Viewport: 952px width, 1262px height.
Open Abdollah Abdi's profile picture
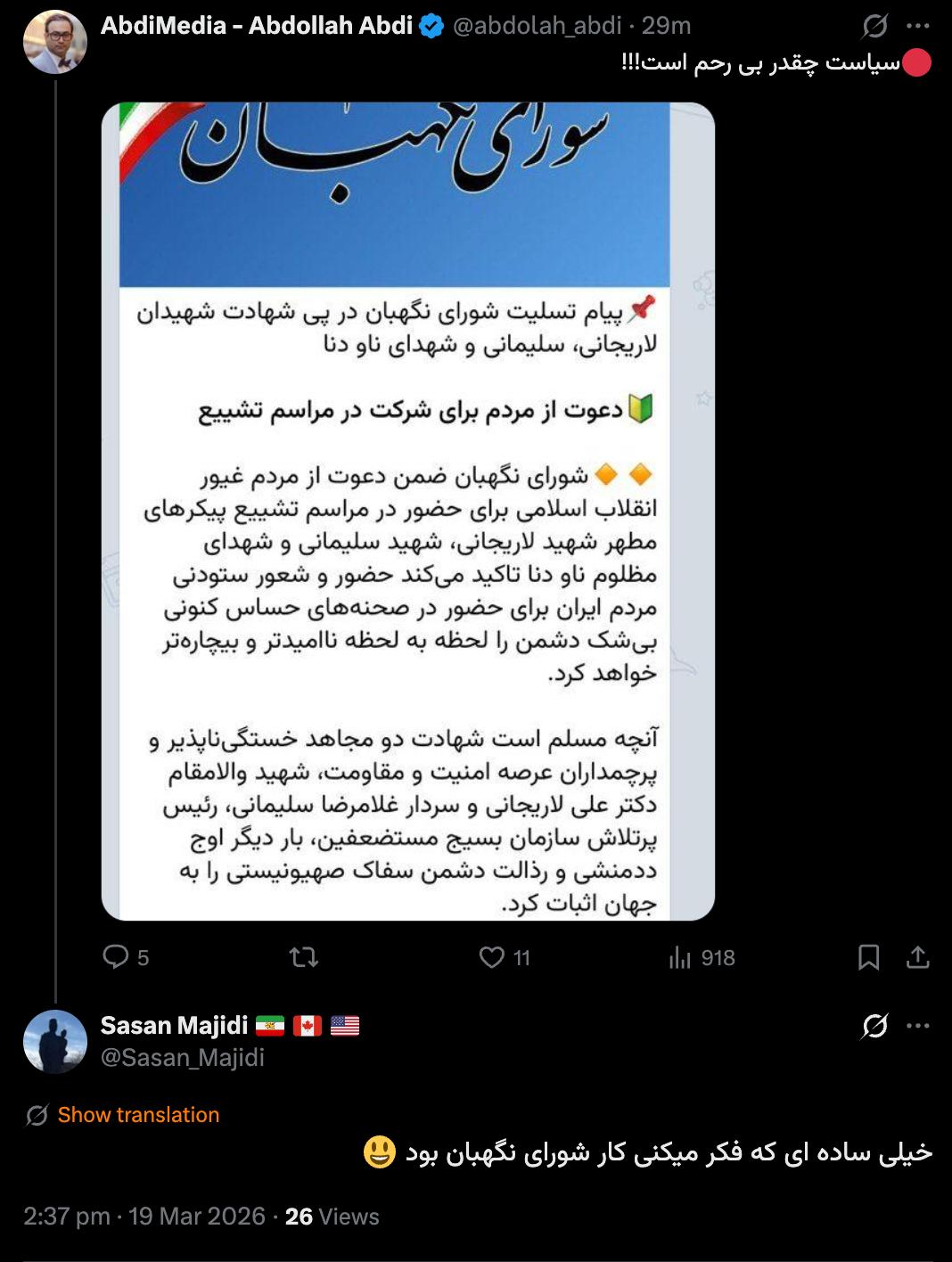tap(54, 42)
